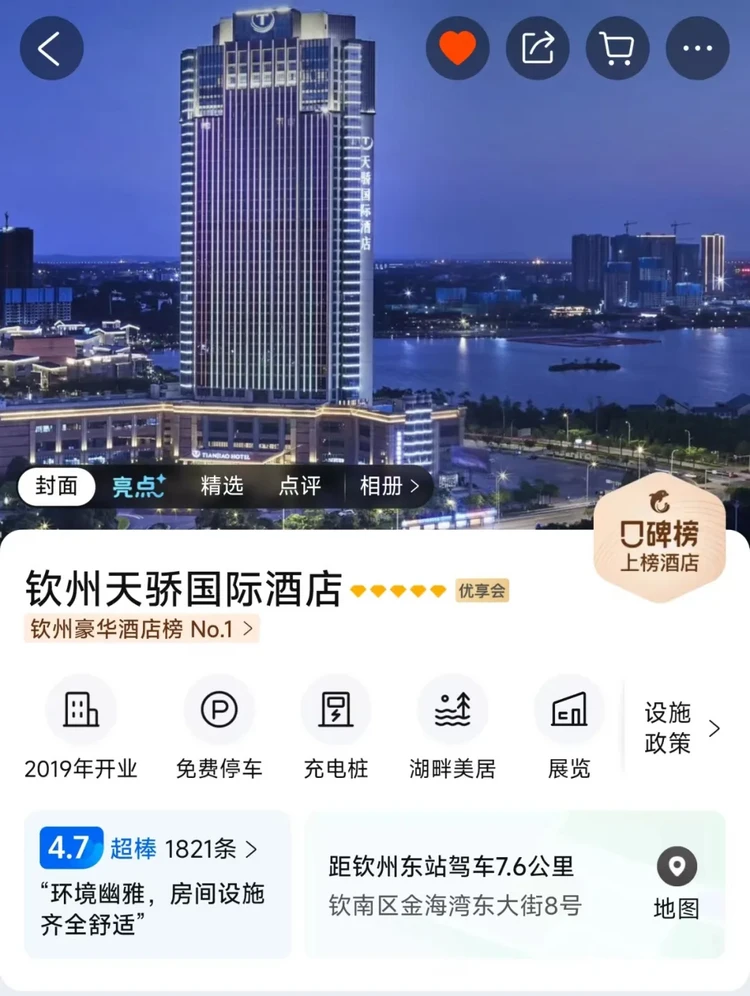Go back using the arrow icon
Screen dimensions: 750x996
coord(51,48)
